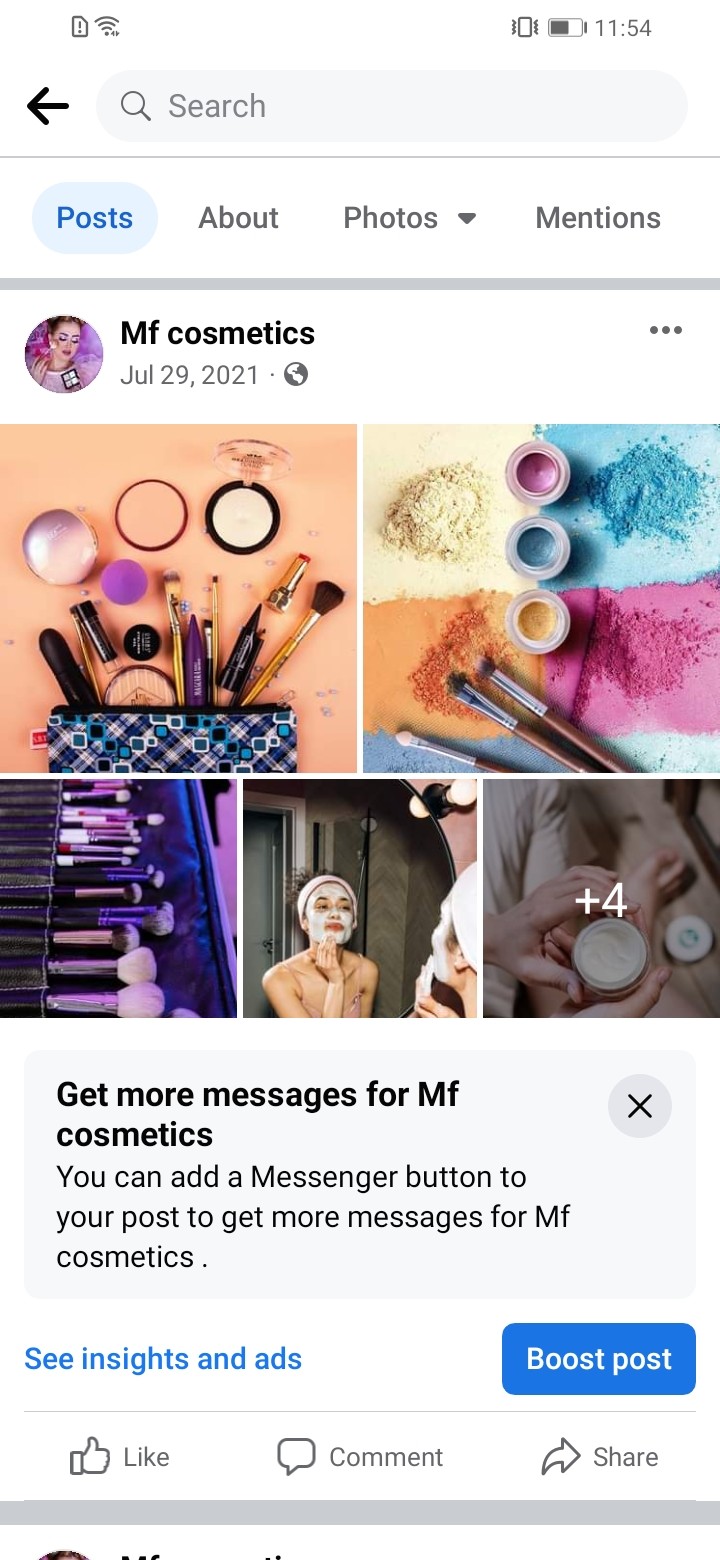Open the makeup brushes set photo
This screenshot has height=1560, width=720.
point(118,898)
